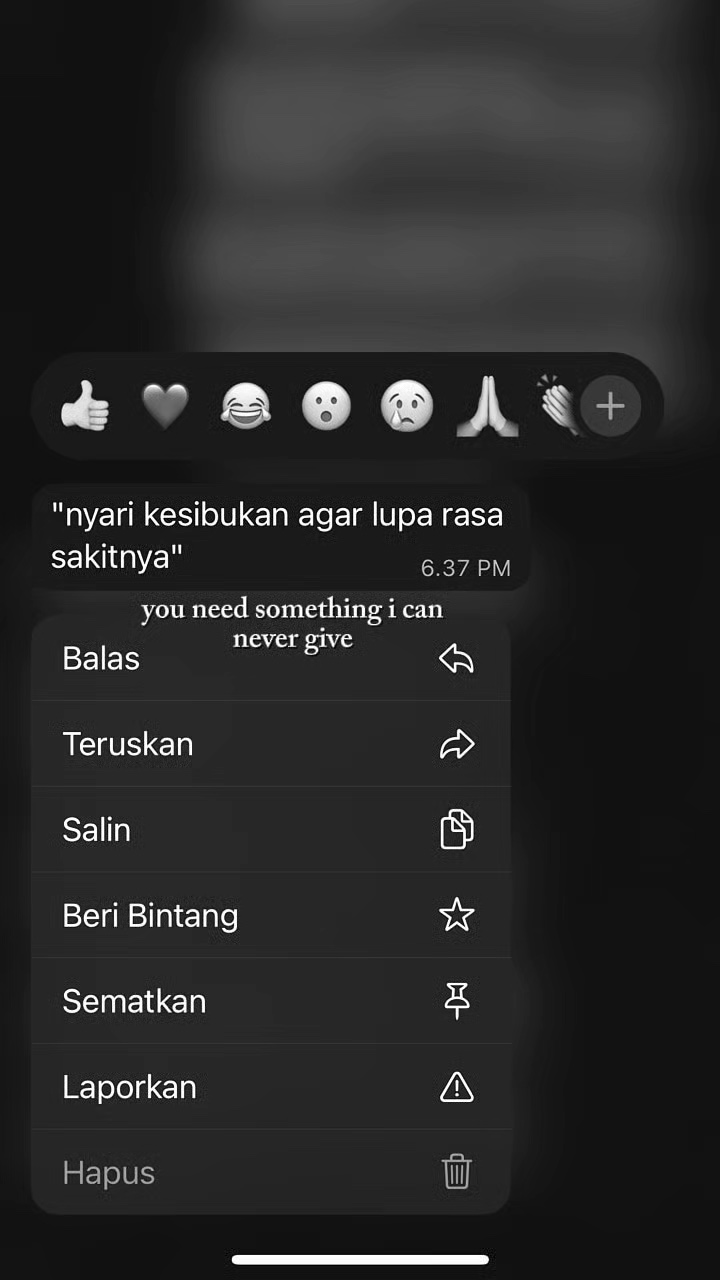This screenshot has width=720, height=1280.
Task: Open more emoji reactions with plus
Action: coord(610,406)
